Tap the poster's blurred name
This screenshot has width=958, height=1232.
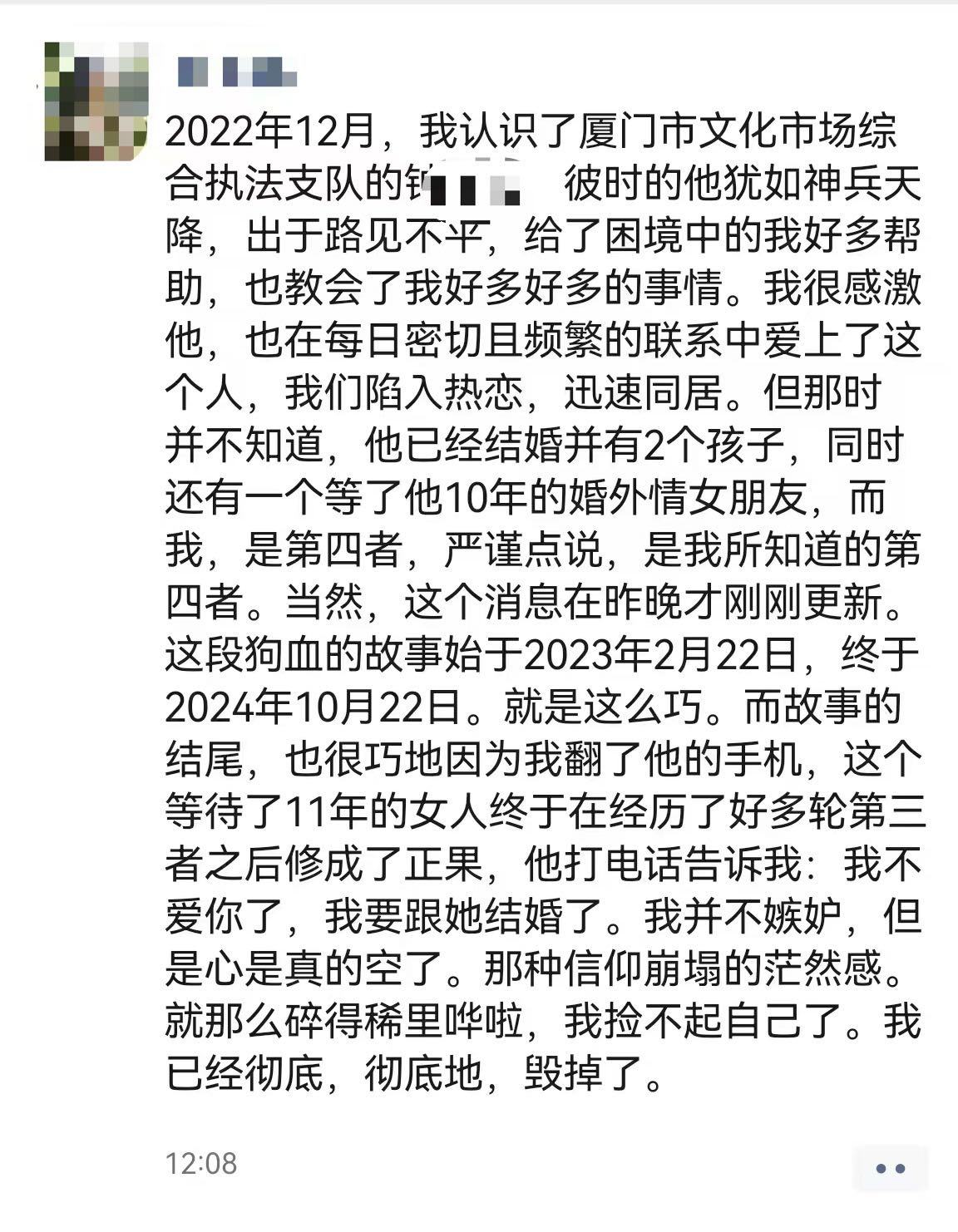(x=237, y=71)
